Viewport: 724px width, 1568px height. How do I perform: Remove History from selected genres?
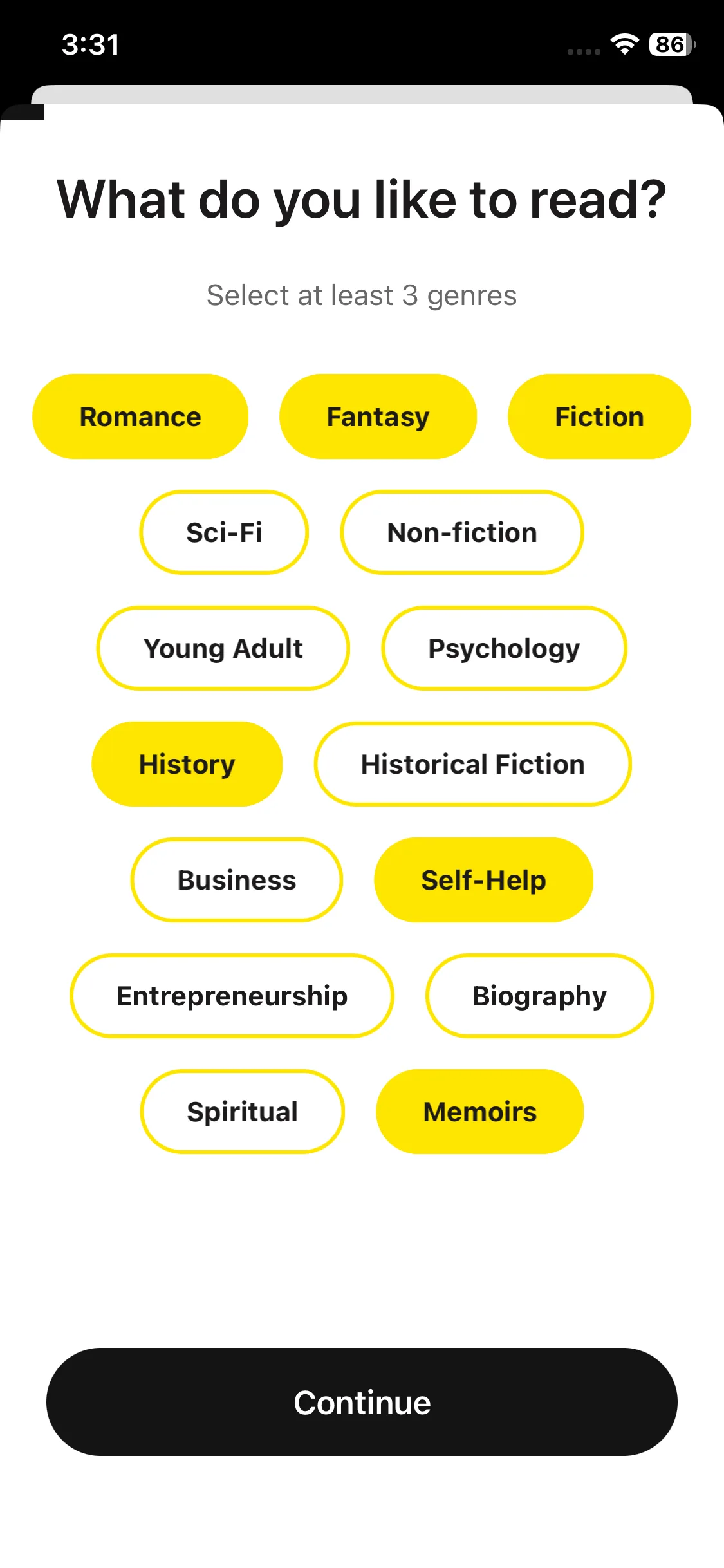tap(187, 764)
